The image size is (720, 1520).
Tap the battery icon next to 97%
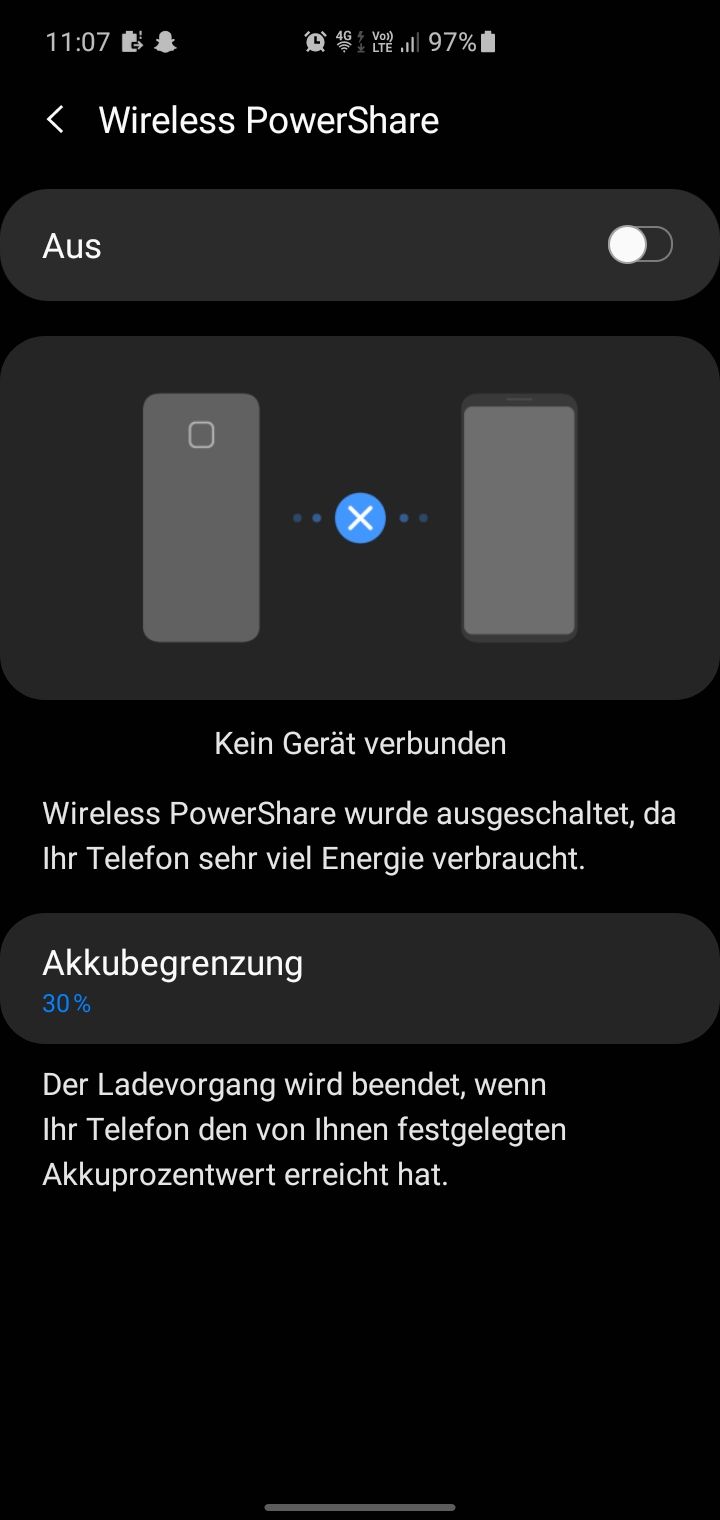pos(490,41)
